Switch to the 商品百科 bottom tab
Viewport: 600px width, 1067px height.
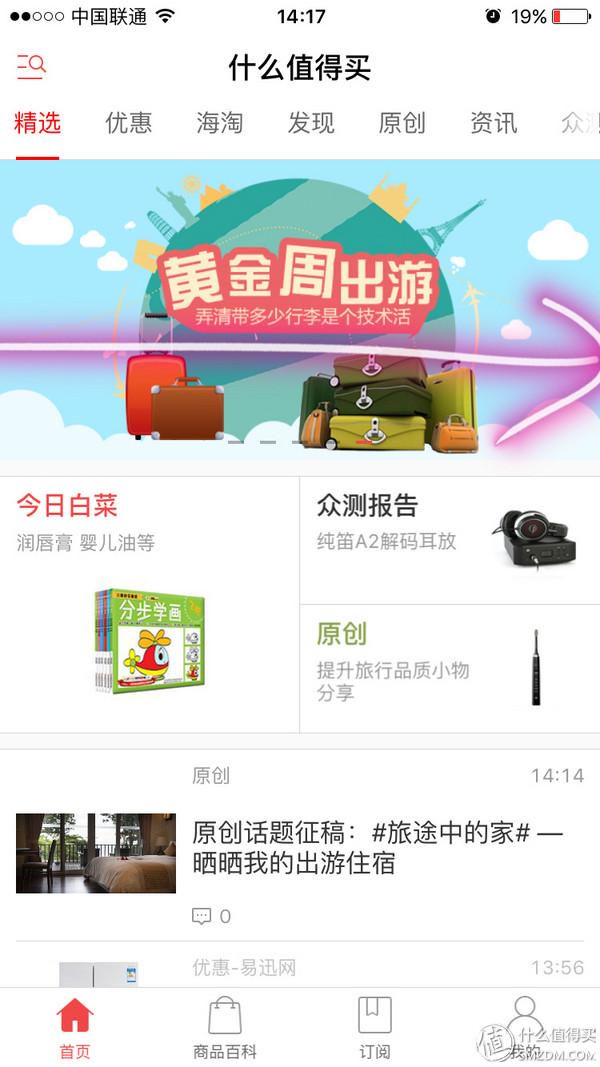point(224,1028)
